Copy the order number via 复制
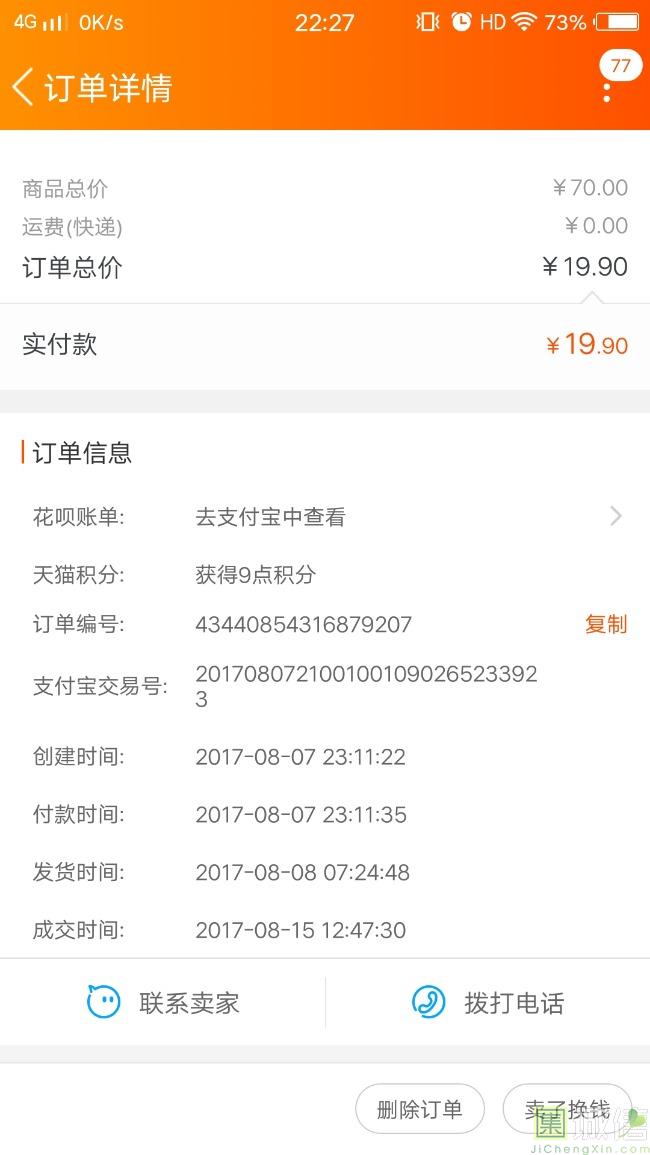Screen dimensions: 650x1155 (x=605, y=624)
